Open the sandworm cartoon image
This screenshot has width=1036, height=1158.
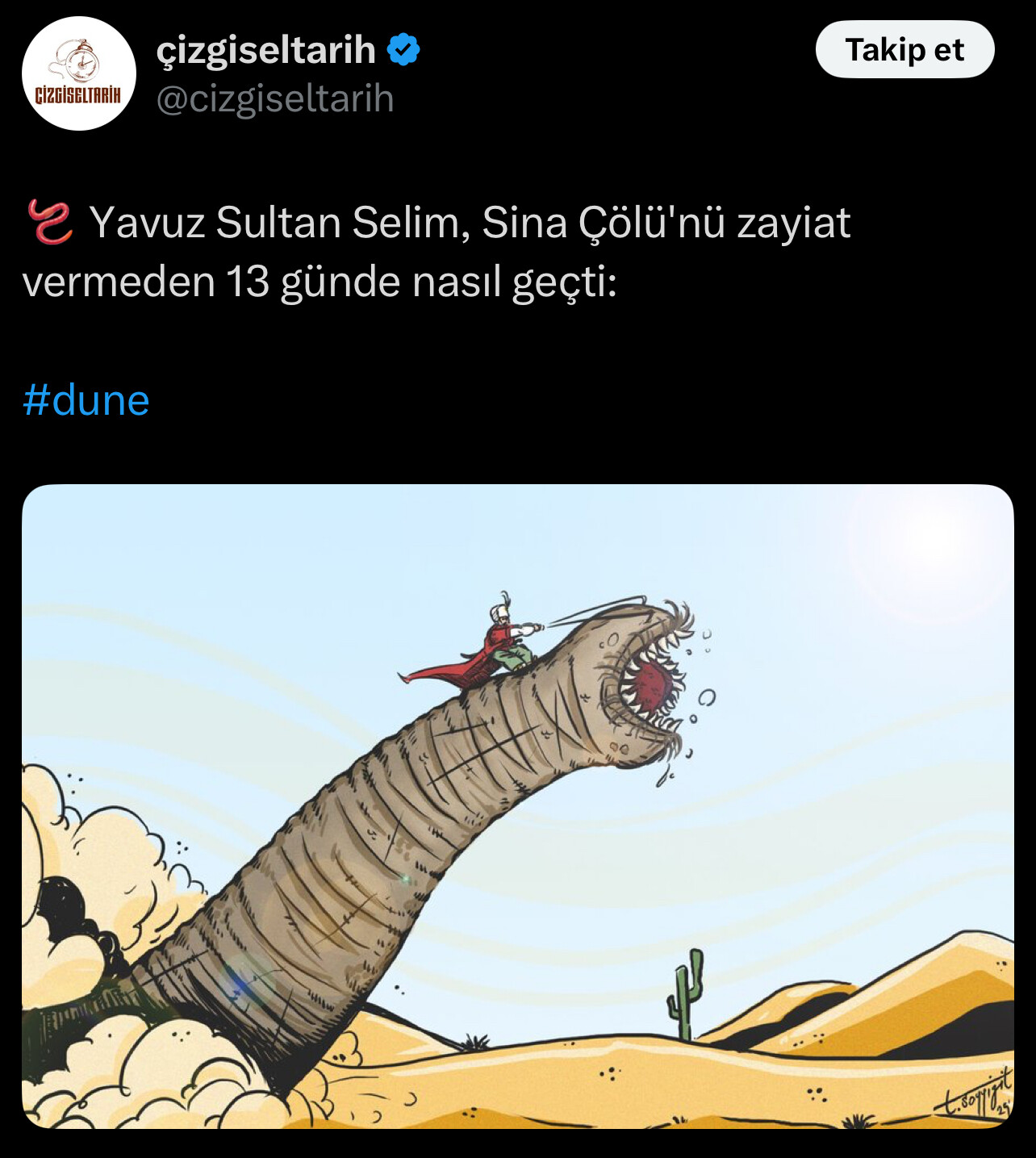click(x=517, y=805)
